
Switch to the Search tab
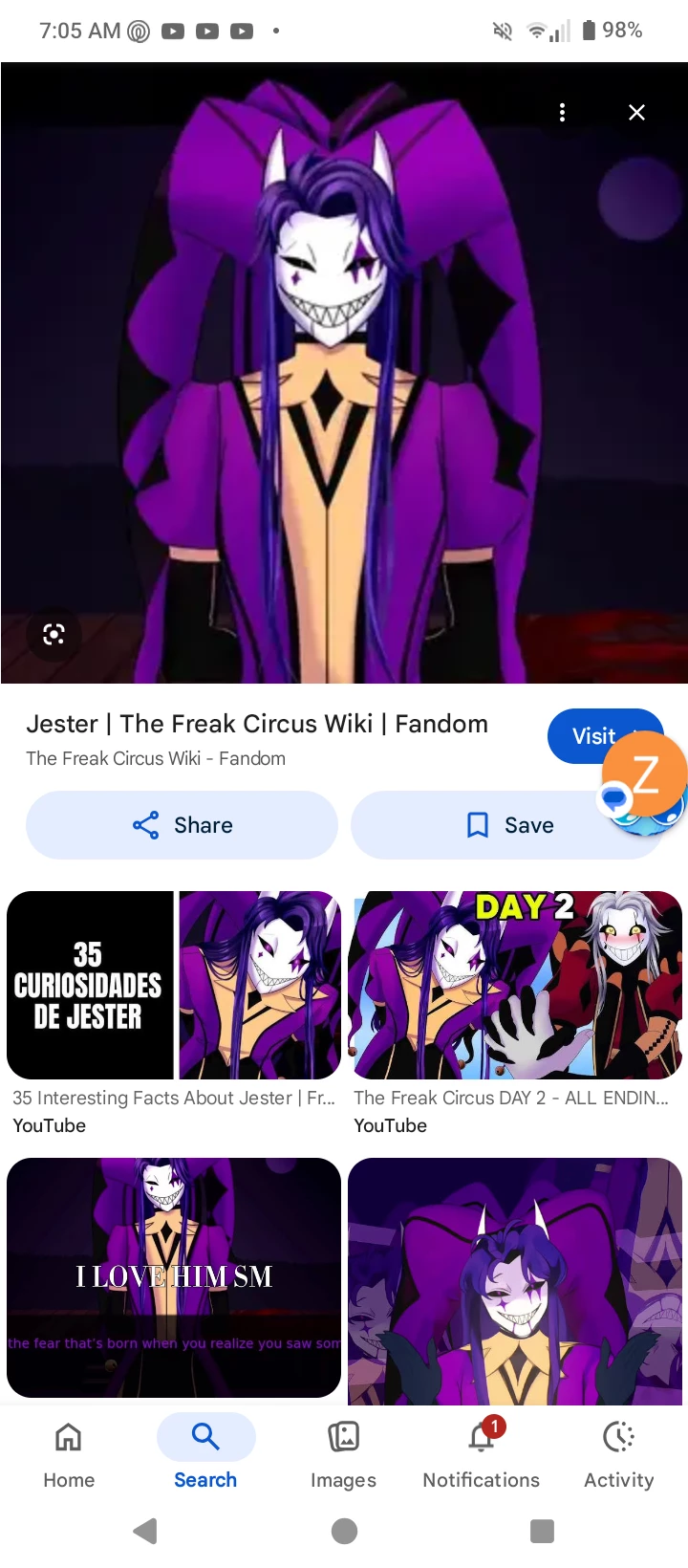click(x=205, y=1453)
